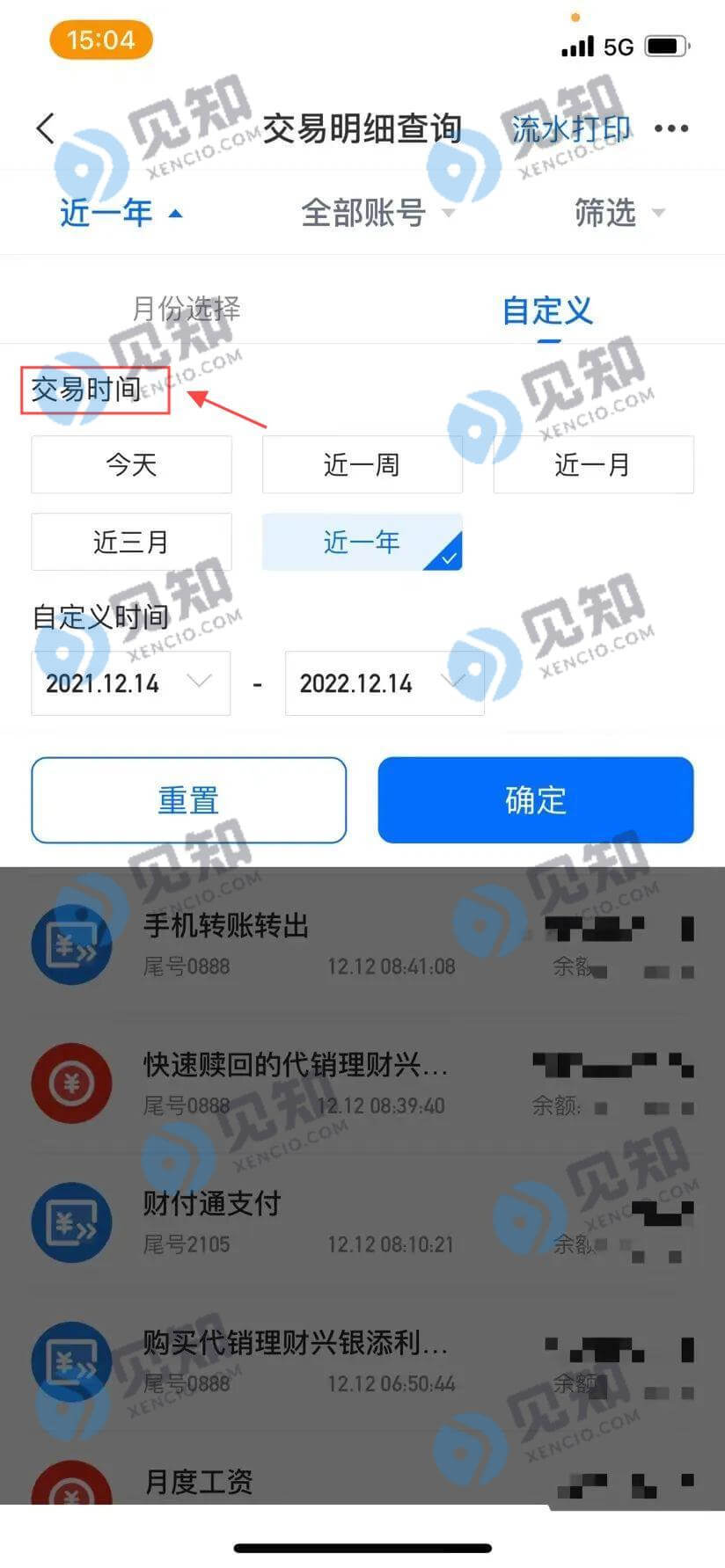Open 流水打印 statement printing
The height and width of the screenshot is (1568, 725).
(571, 129)
